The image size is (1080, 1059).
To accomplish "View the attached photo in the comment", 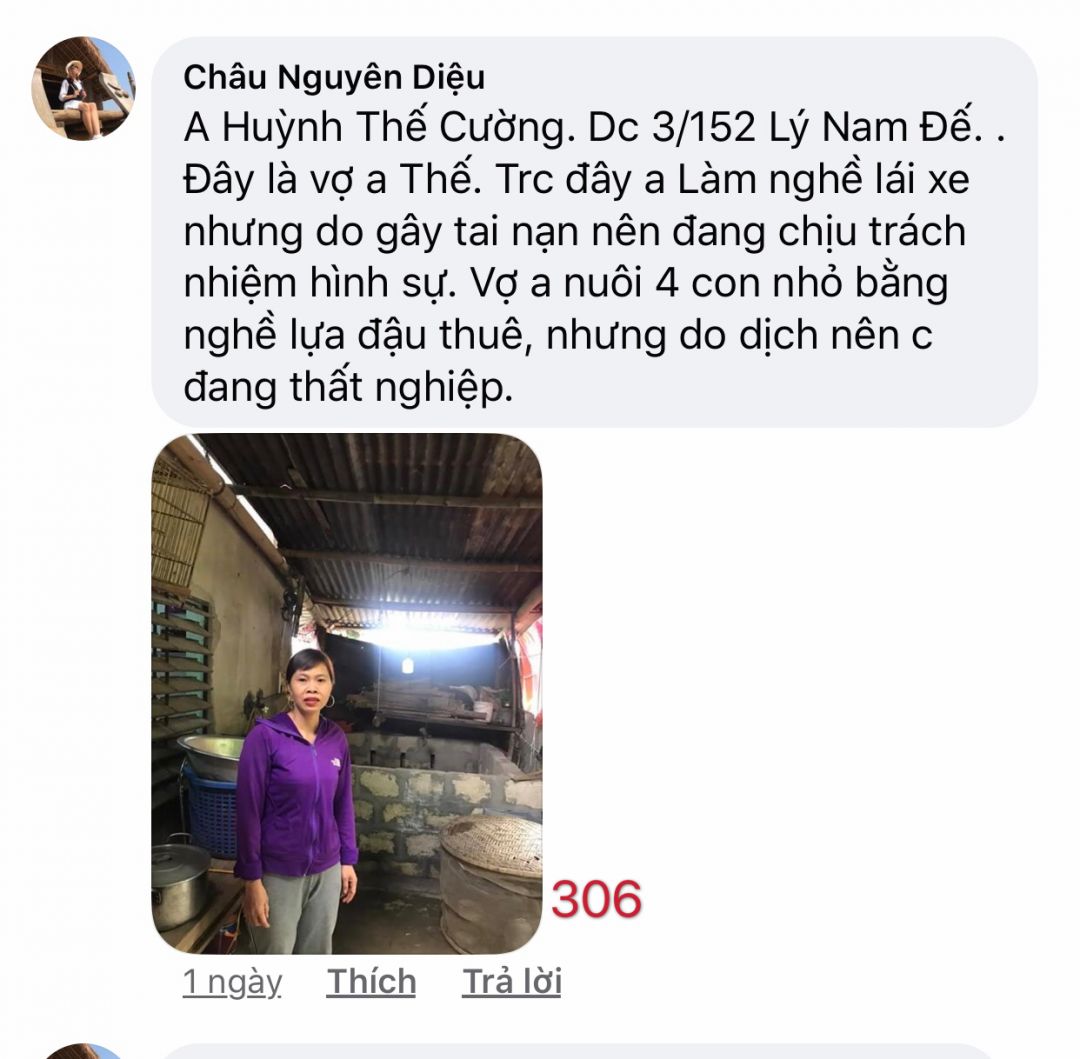I will coord(346,692).
